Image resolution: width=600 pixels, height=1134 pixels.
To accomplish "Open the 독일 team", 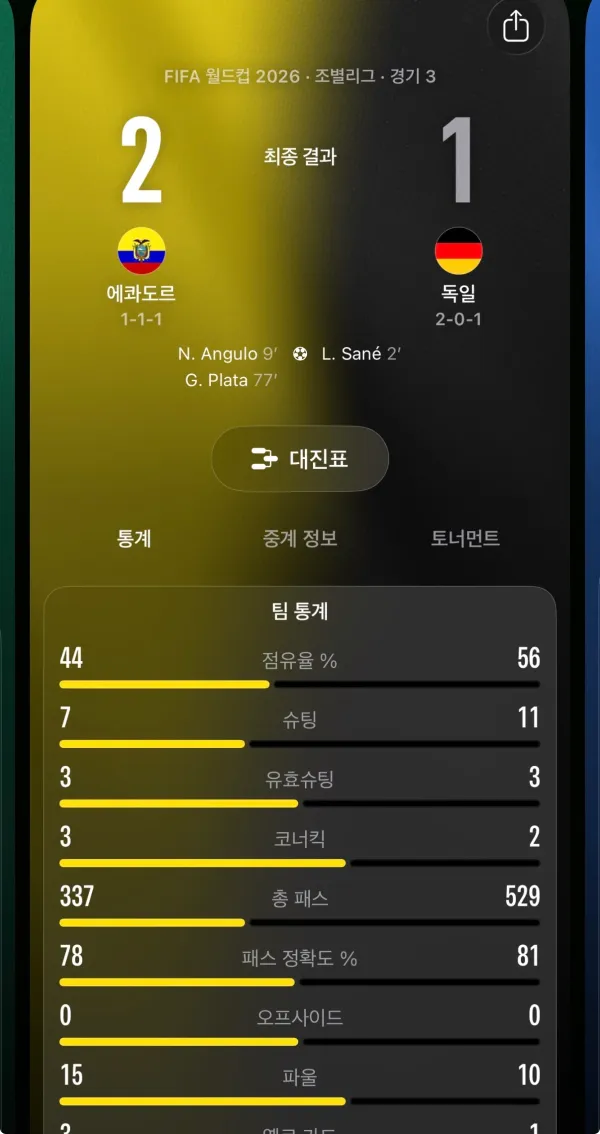I will pos(458,275).
